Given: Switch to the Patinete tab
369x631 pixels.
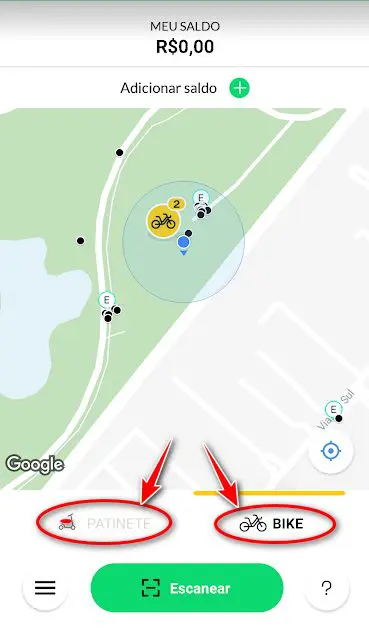Looking at the screenshot, I should (105, 523).
